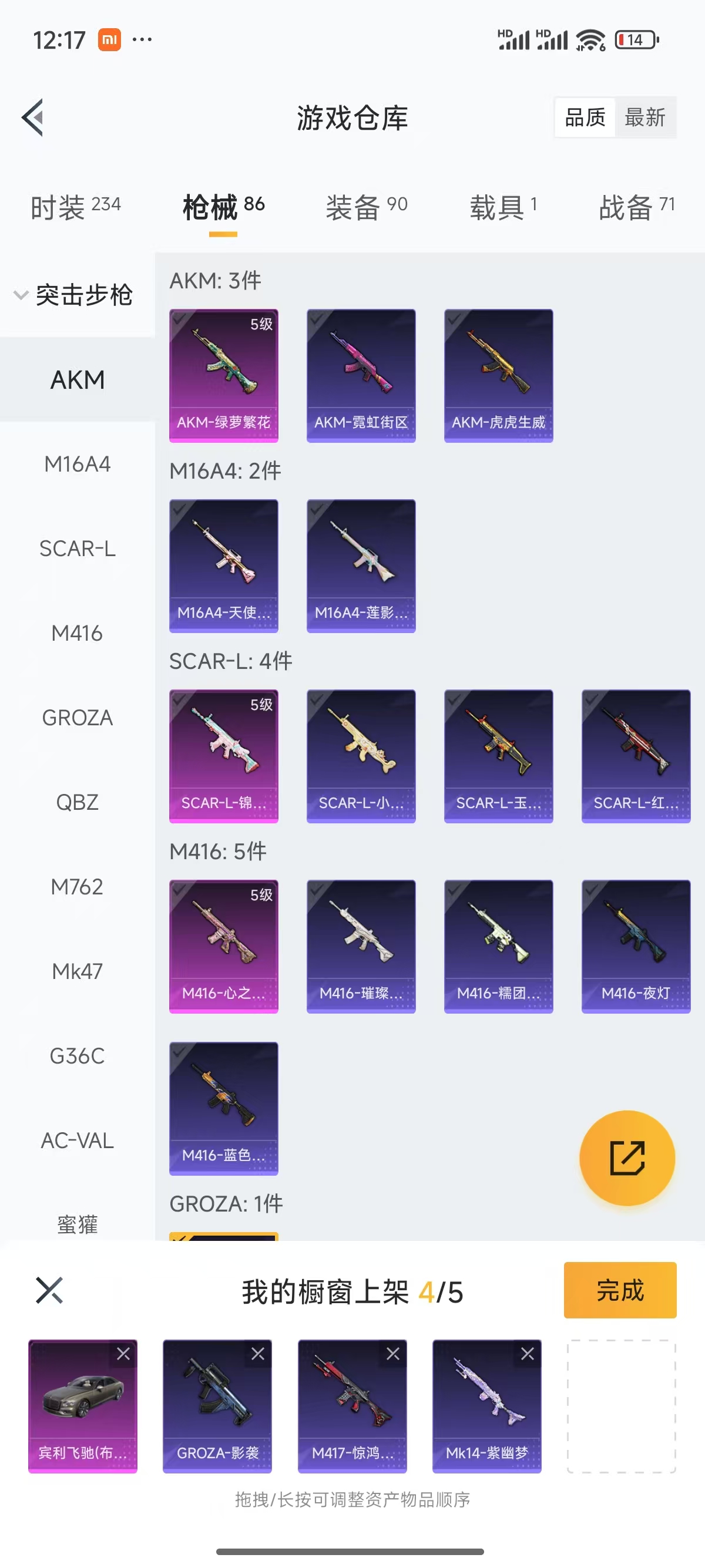
Task: Jump to GROZA in the sidebar
Action: tap(78, 718)
